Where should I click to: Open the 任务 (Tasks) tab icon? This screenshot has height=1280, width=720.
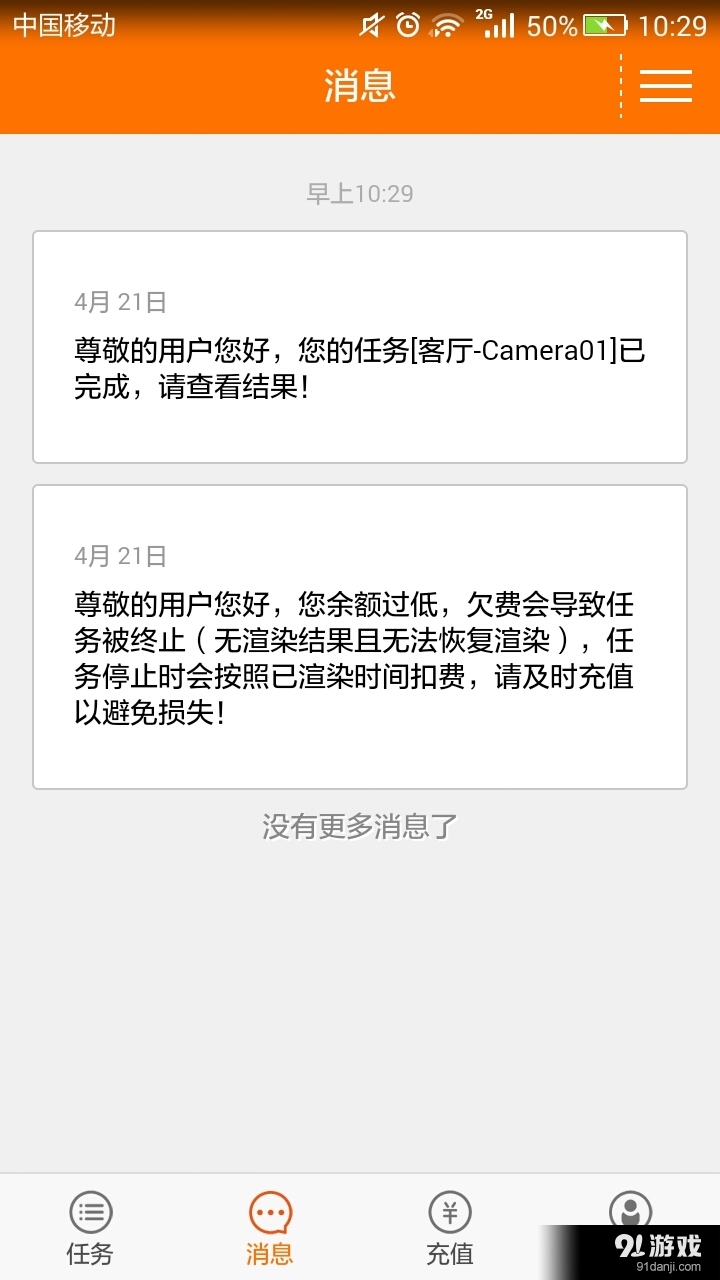pyautogui.click(x=90, y=1210)
